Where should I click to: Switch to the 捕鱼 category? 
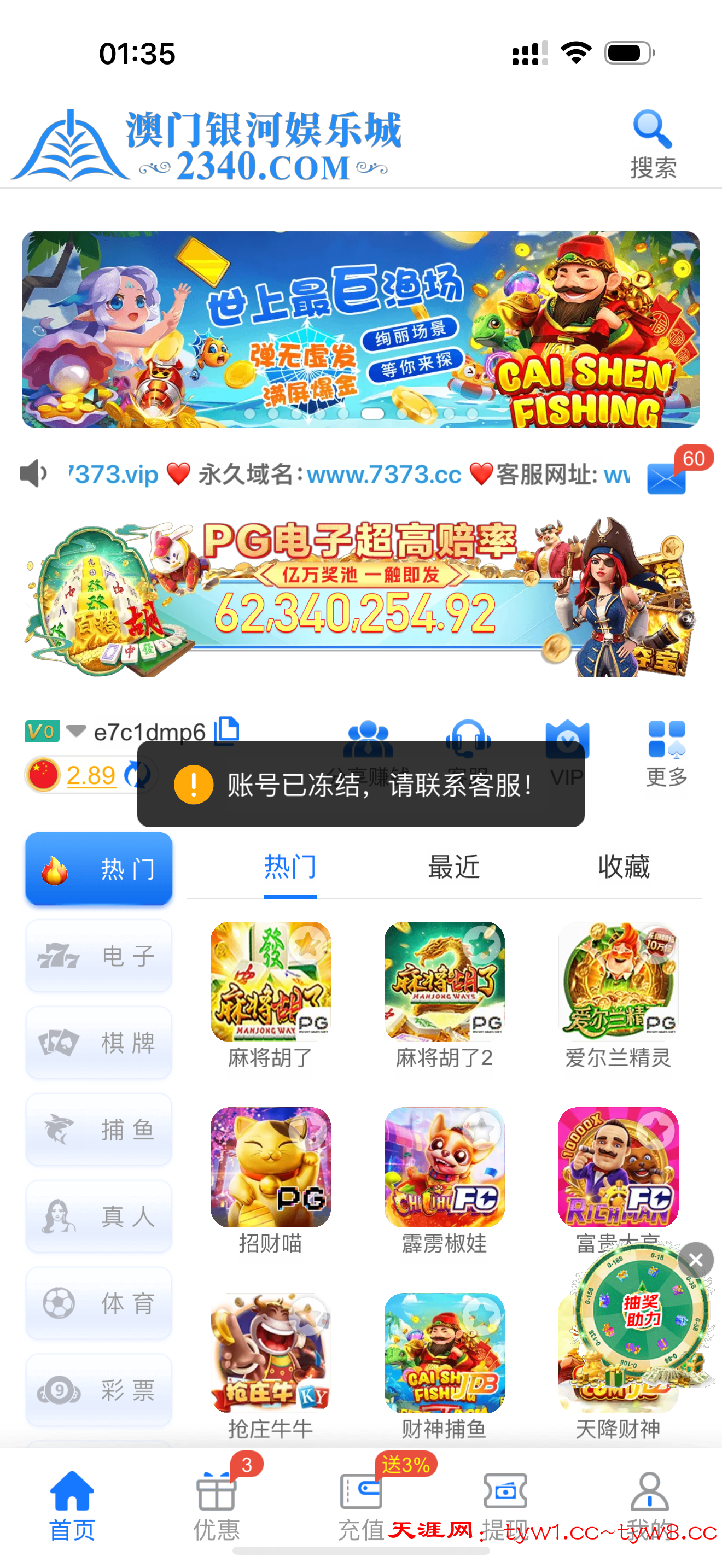pyautogui.click(x=98, y=1130)
